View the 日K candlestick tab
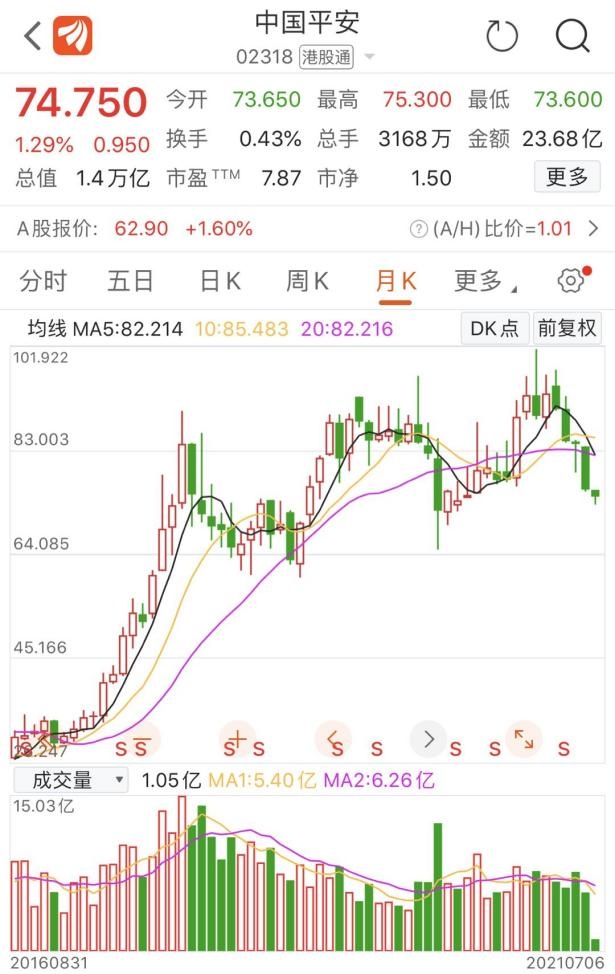The width and height of the screenshot is (615, 974). tap(219, 282)
